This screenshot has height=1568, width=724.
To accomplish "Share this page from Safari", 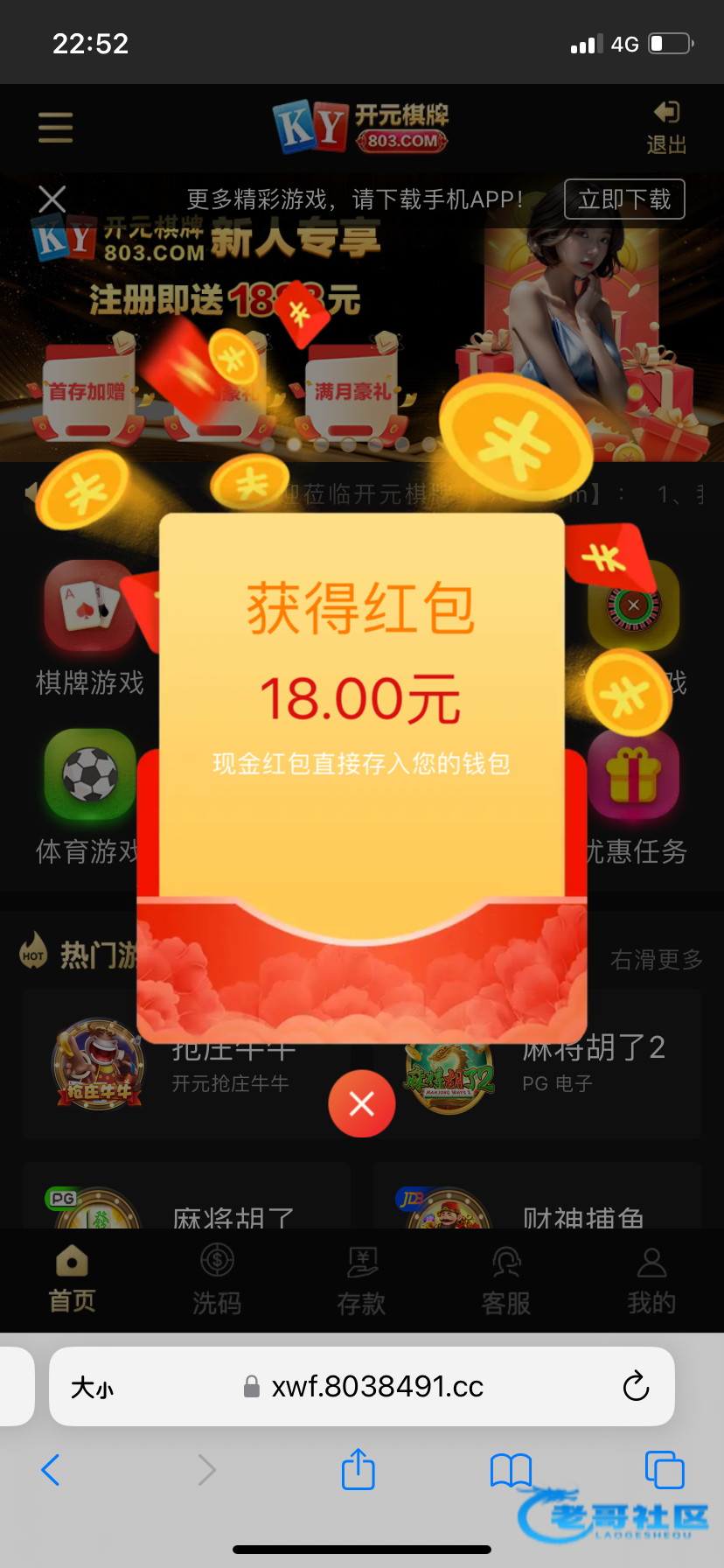I will (359, 1469).
